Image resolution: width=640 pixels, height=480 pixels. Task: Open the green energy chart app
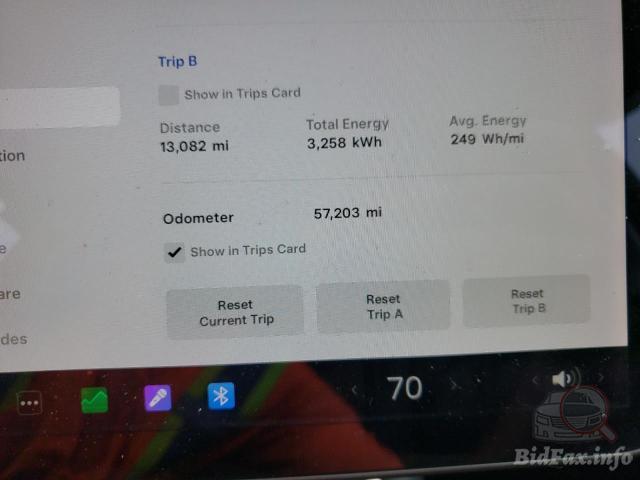pyautogui.click(x=94, y=401)
